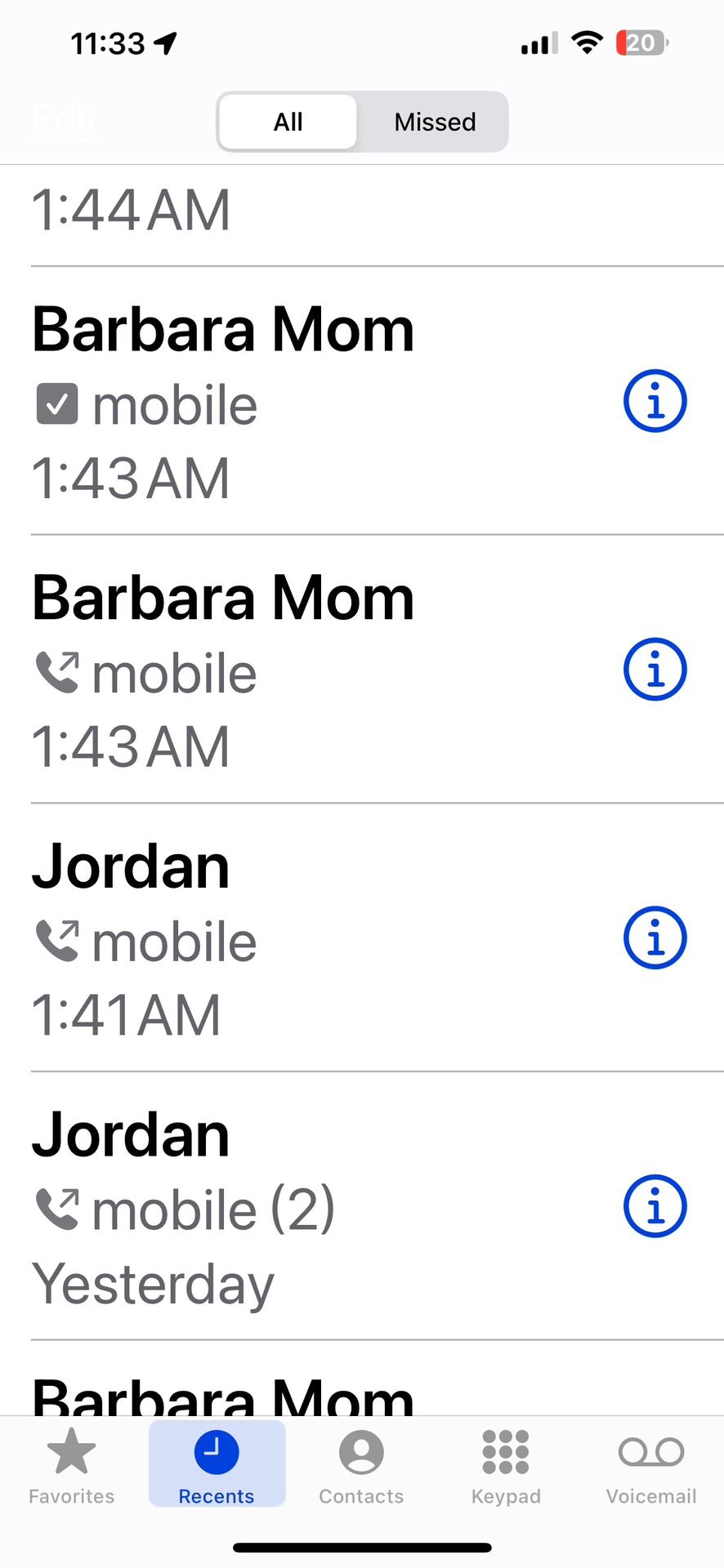Open the Contacts tab
This screenshot has width=724, height=1568.
point(361,1466)
